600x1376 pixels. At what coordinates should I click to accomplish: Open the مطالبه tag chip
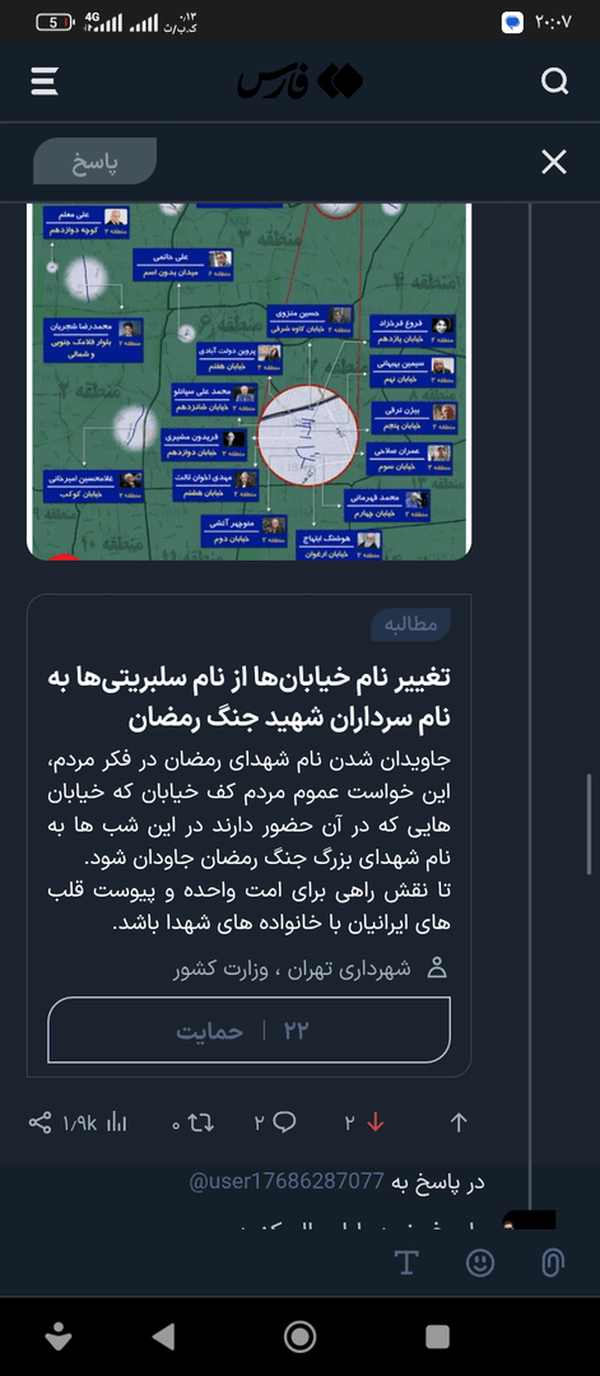[x=411, y=624]
